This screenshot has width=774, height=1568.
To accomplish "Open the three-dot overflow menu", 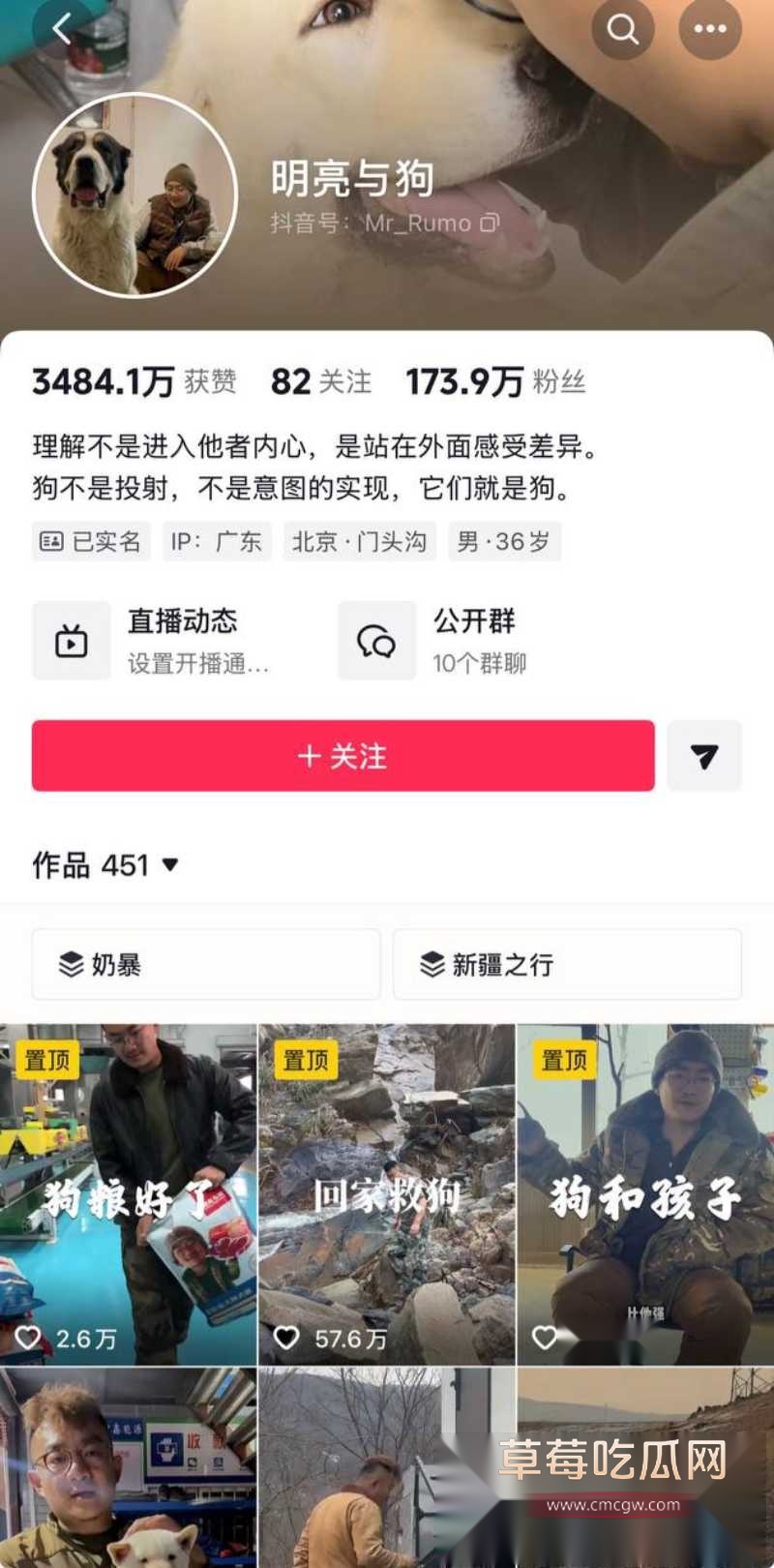I will pos(709,29).
